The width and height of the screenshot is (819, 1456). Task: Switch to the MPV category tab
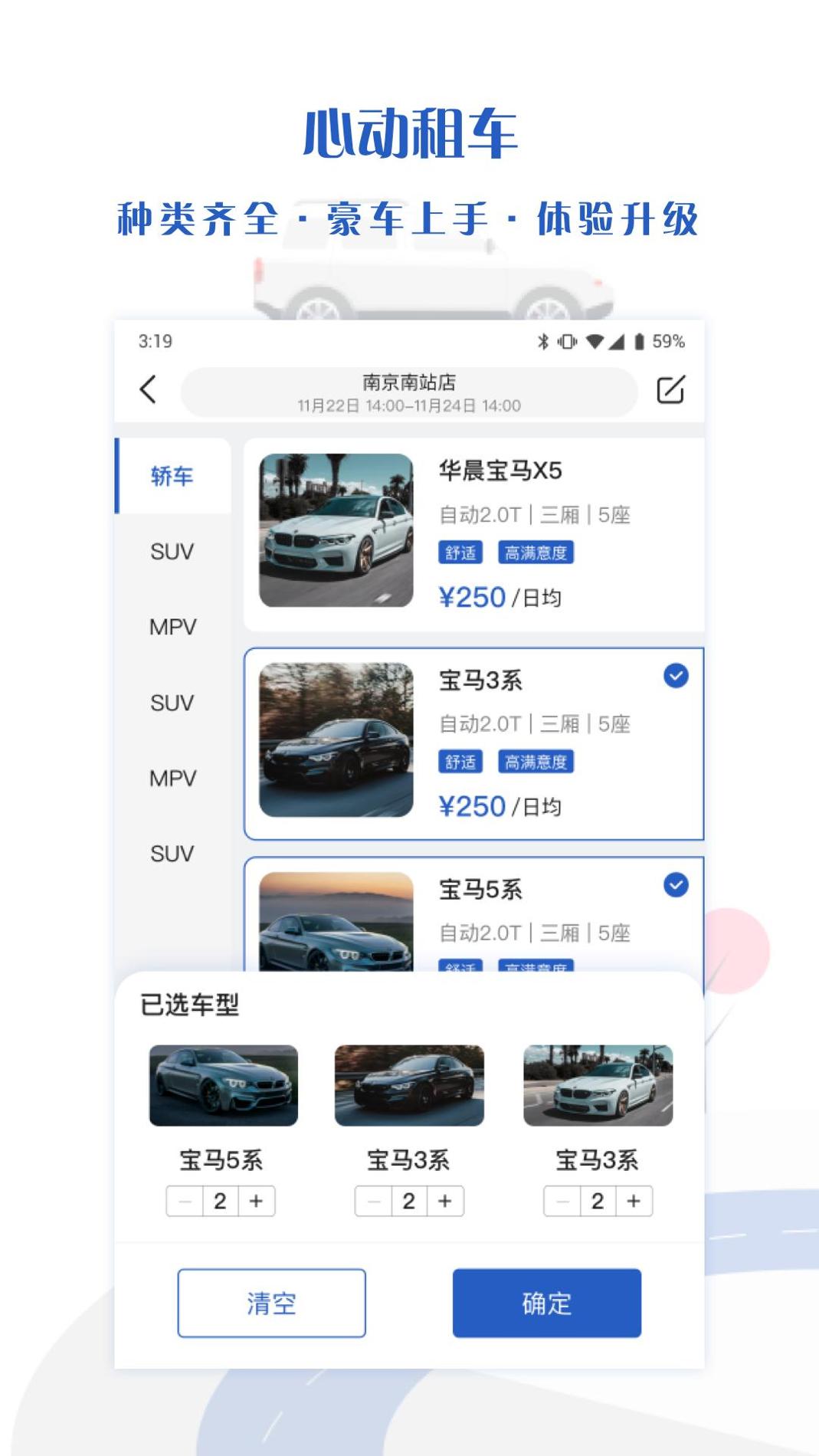173,627
